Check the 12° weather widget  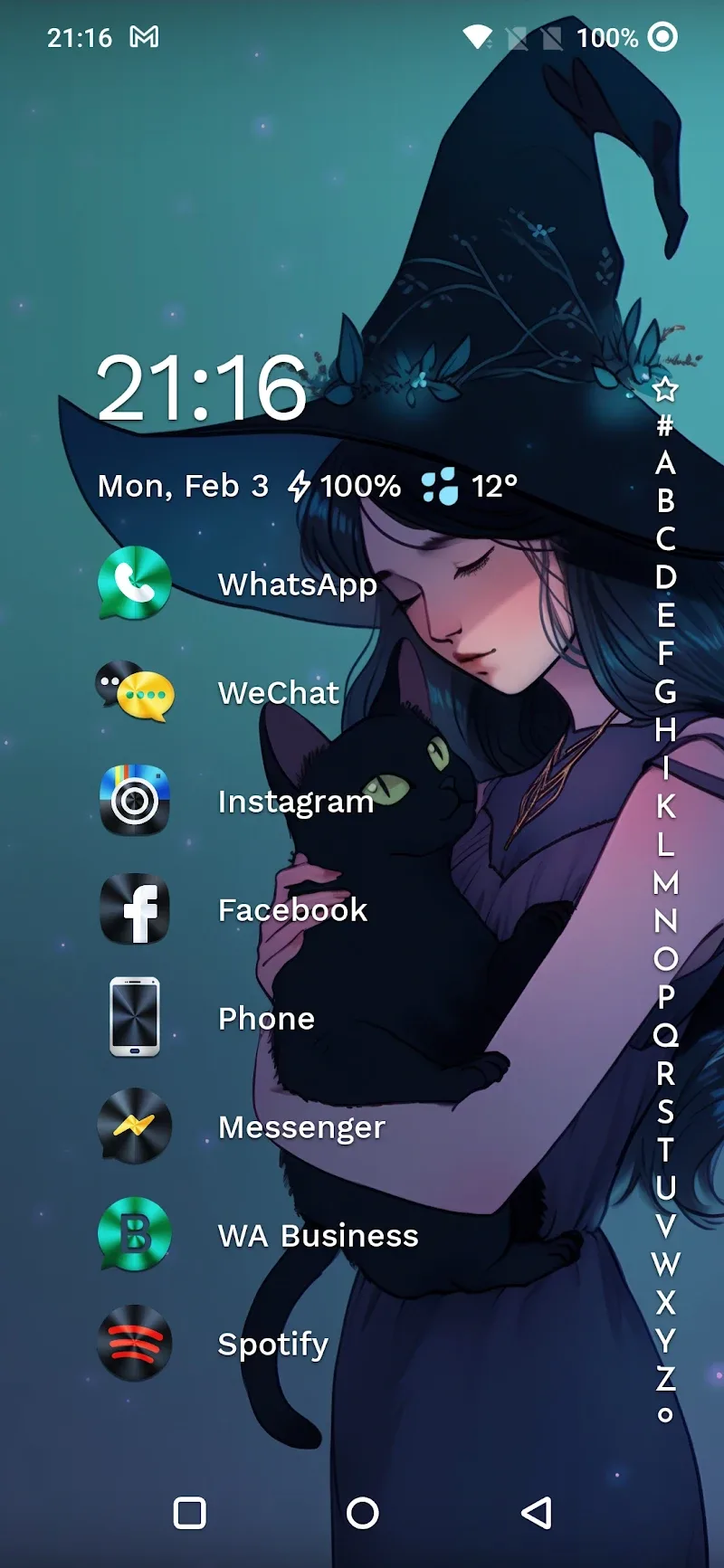[x=471, y=486]
